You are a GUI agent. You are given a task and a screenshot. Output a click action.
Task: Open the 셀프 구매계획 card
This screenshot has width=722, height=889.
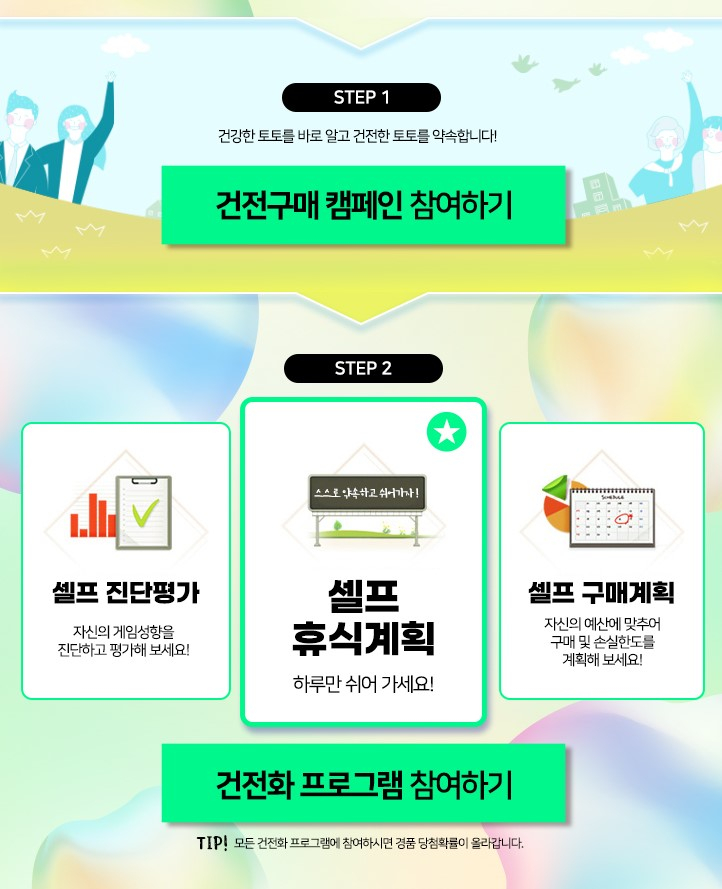[601, 560]
